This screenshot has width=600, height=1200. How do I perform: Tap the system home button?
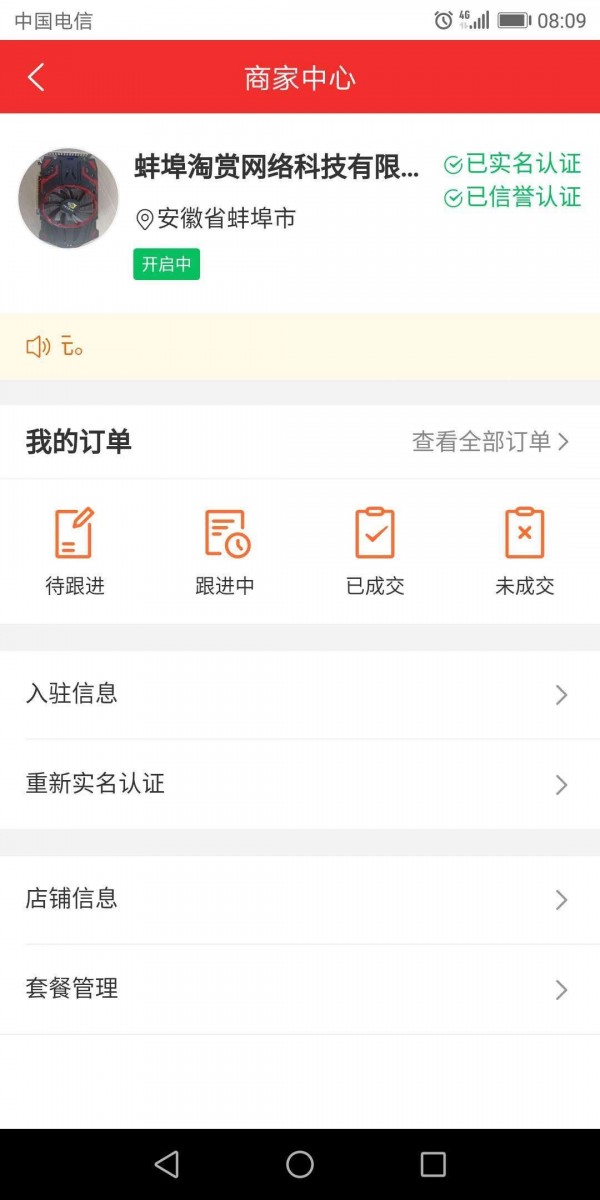(300, 1164)
